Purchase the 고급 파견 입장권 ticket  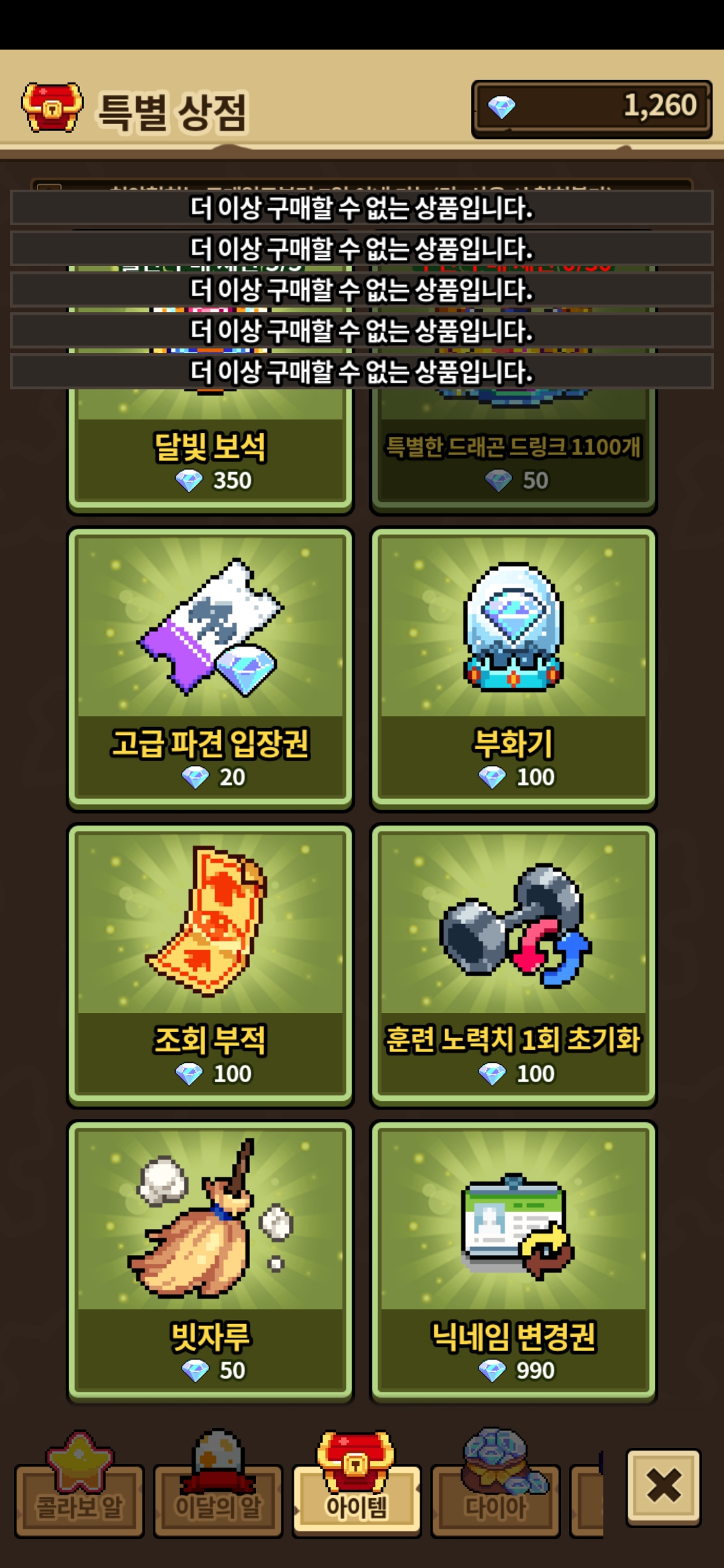(x=210, y=669)
